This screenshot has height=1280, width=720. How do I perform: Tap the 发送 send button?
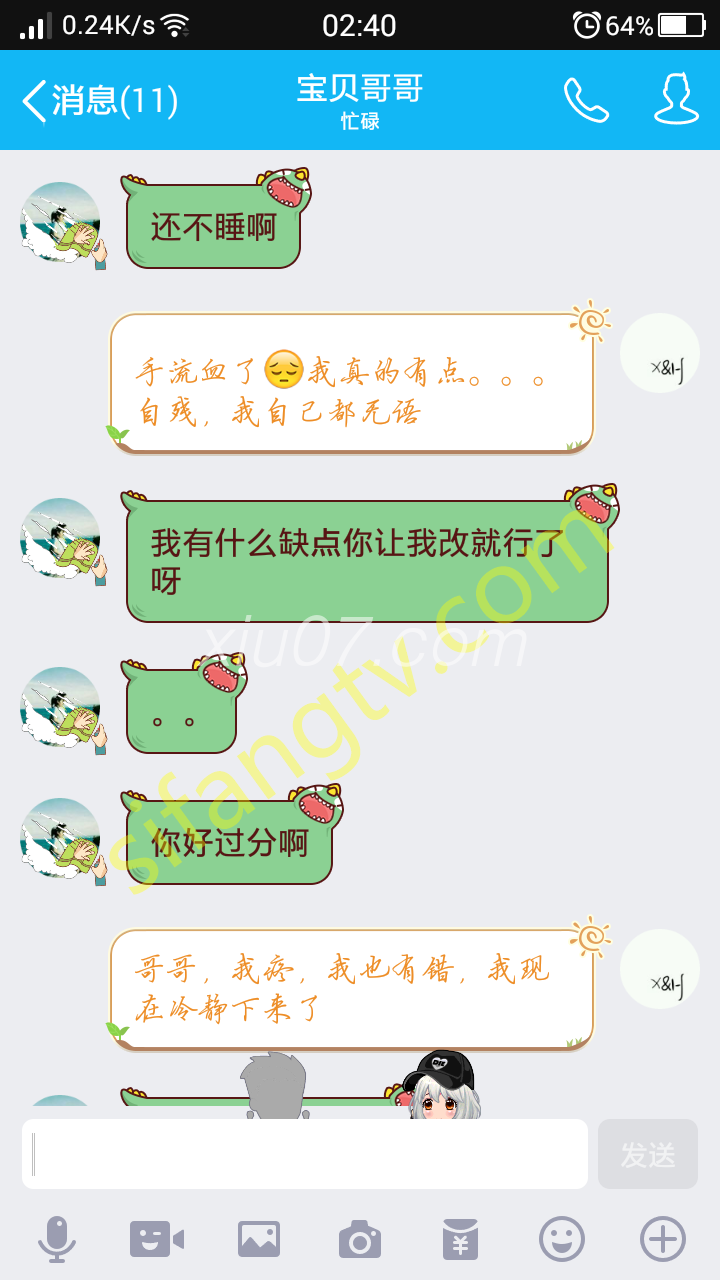click(x=647, y=1154)
